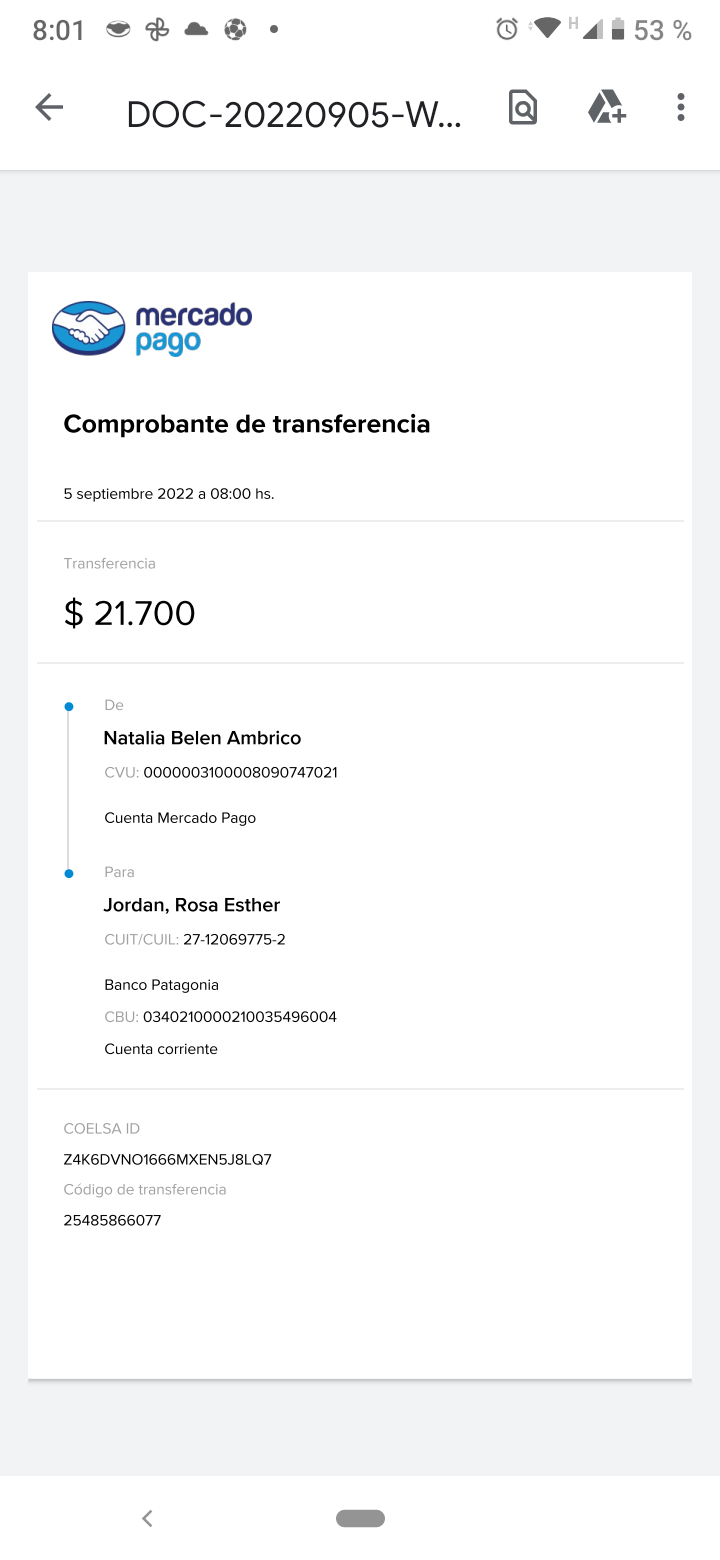720x1560 pixels.
Task: Tap the system back button
Action: click(147, 1518)
